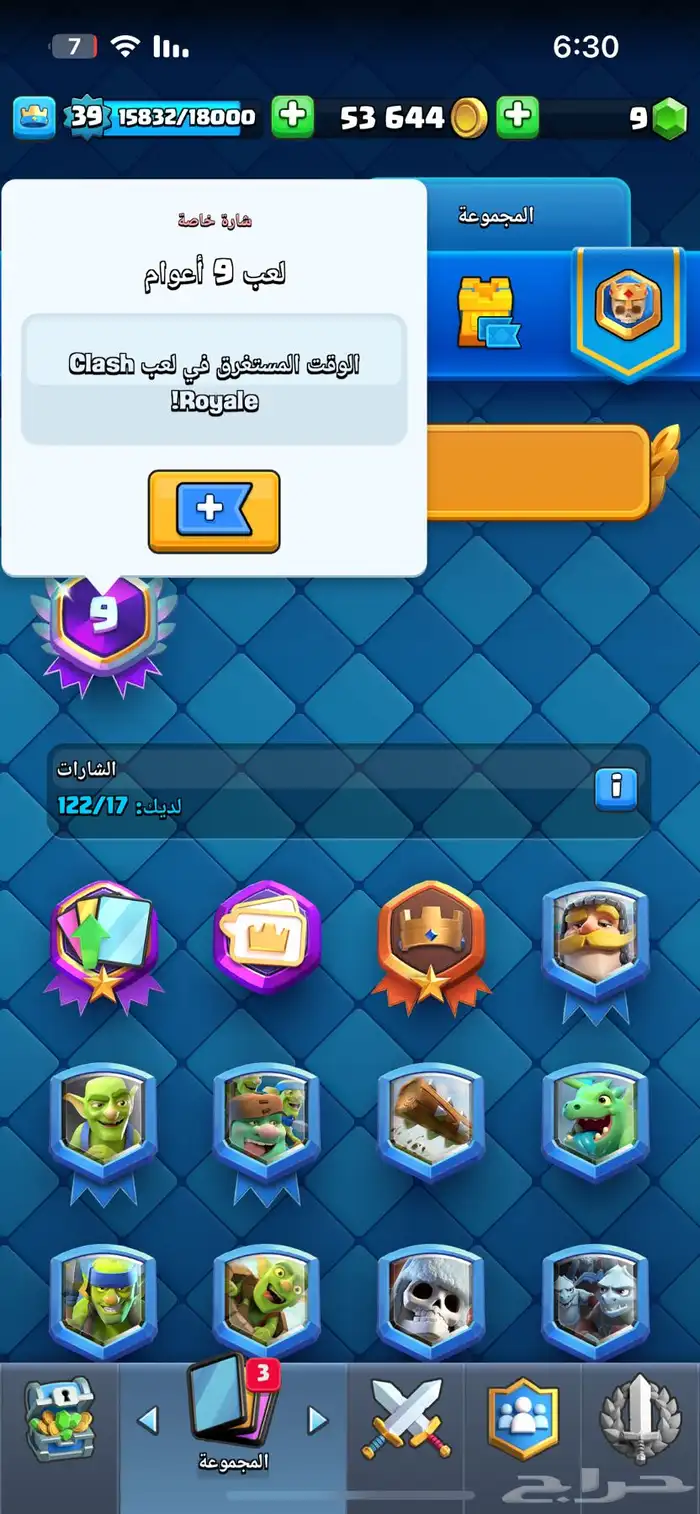This screenshot has width=700, height=1514.
Task: Select the skull crown banner tab
Action: pos(627,310)
